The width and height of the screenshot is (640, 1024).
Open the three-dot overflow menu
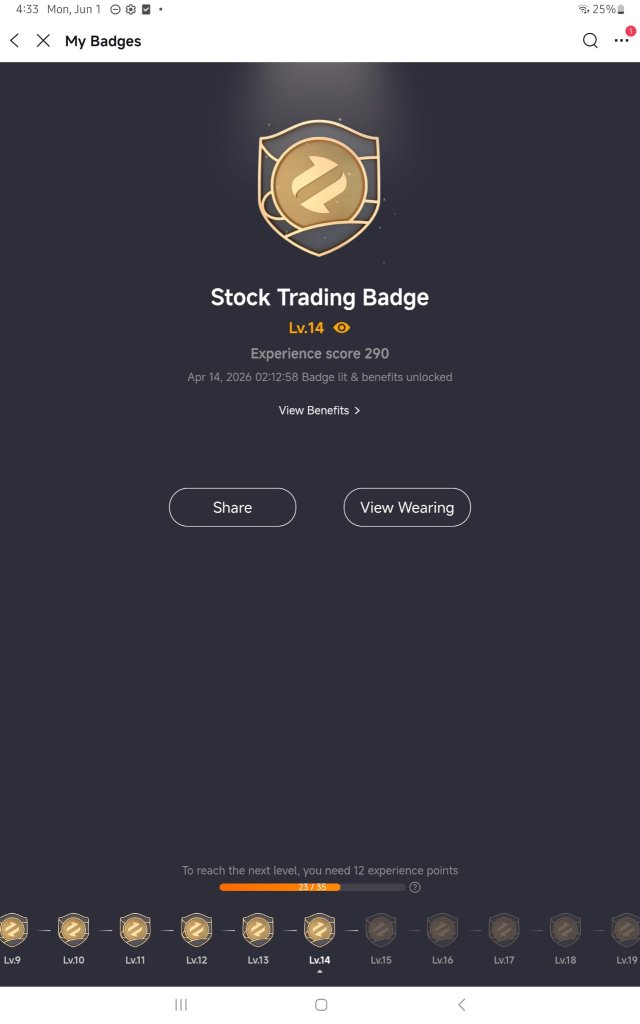[x=622, y=40]
